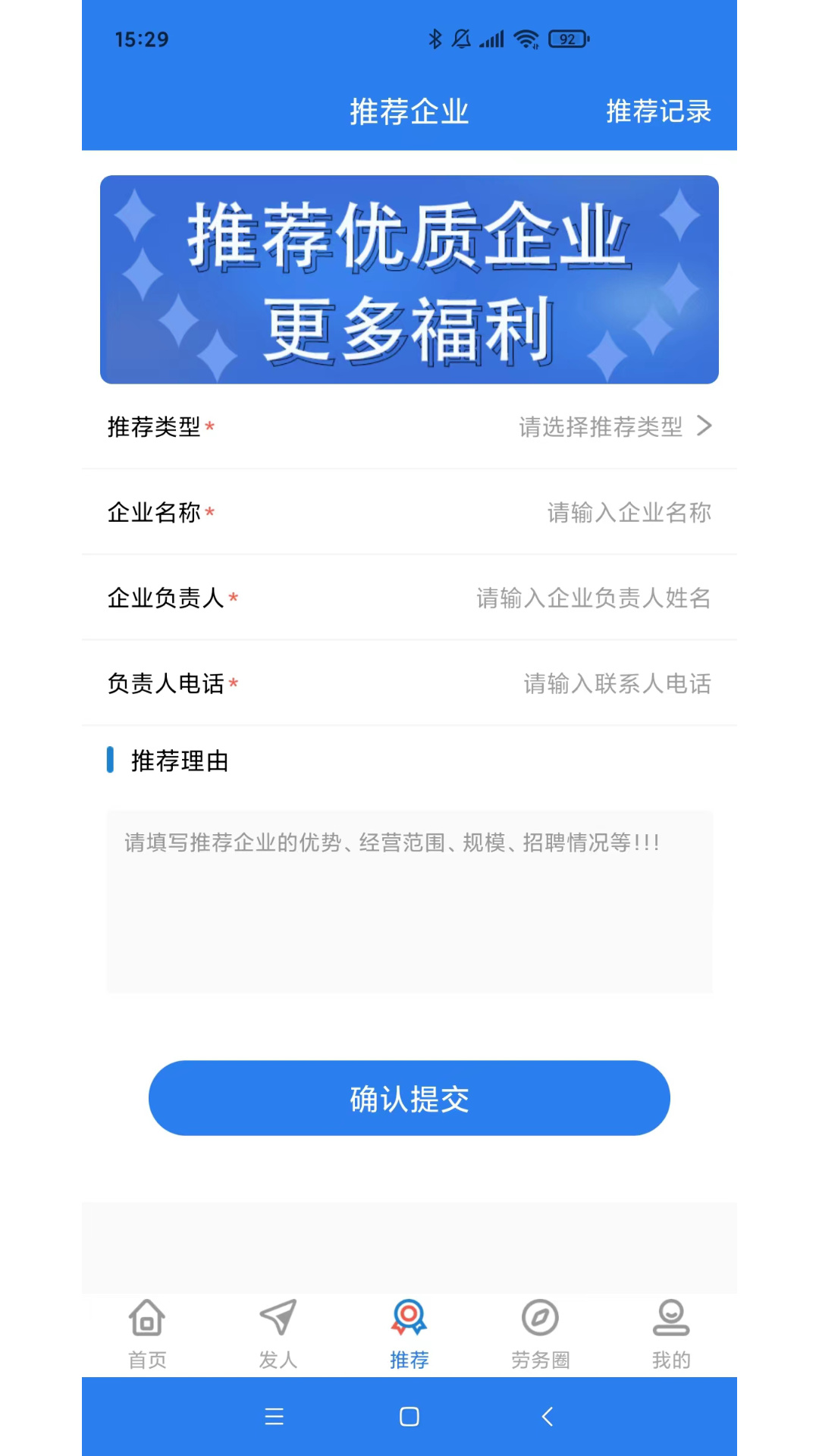Select the 推荐企业 title tab
Screen dimensions: 819x1456
pos(409,111)
